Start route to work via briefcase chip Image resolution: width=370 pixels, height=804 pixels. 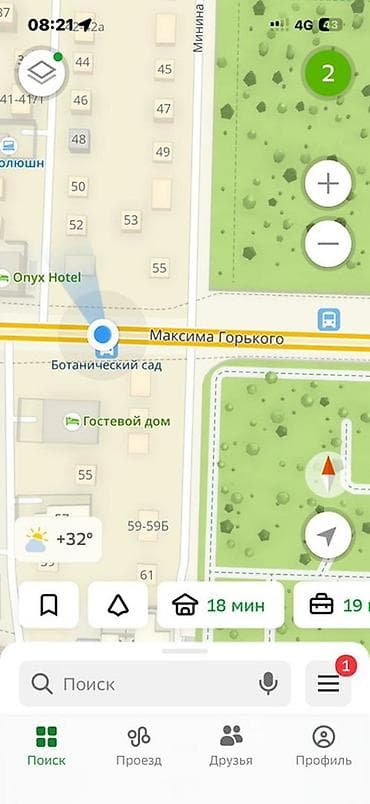332,605
